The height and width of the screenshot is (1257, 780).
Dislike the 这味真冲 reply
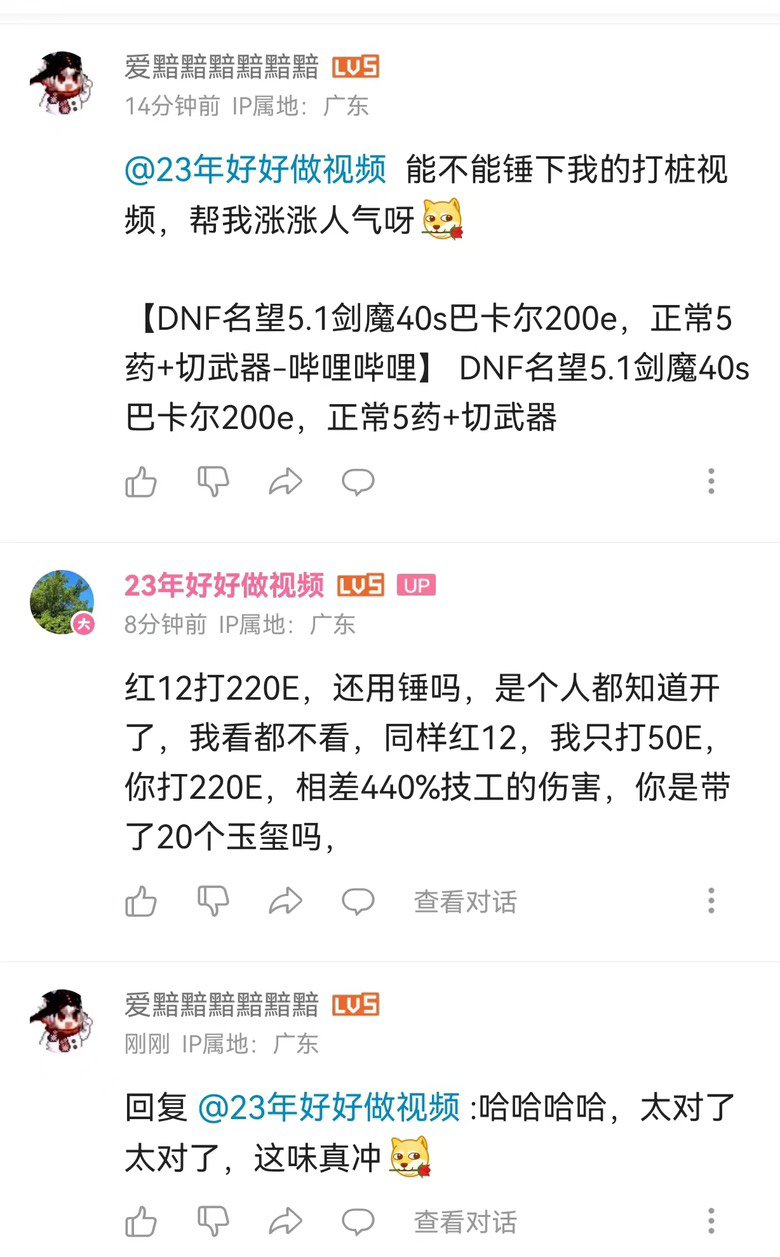coord(213,1221)
